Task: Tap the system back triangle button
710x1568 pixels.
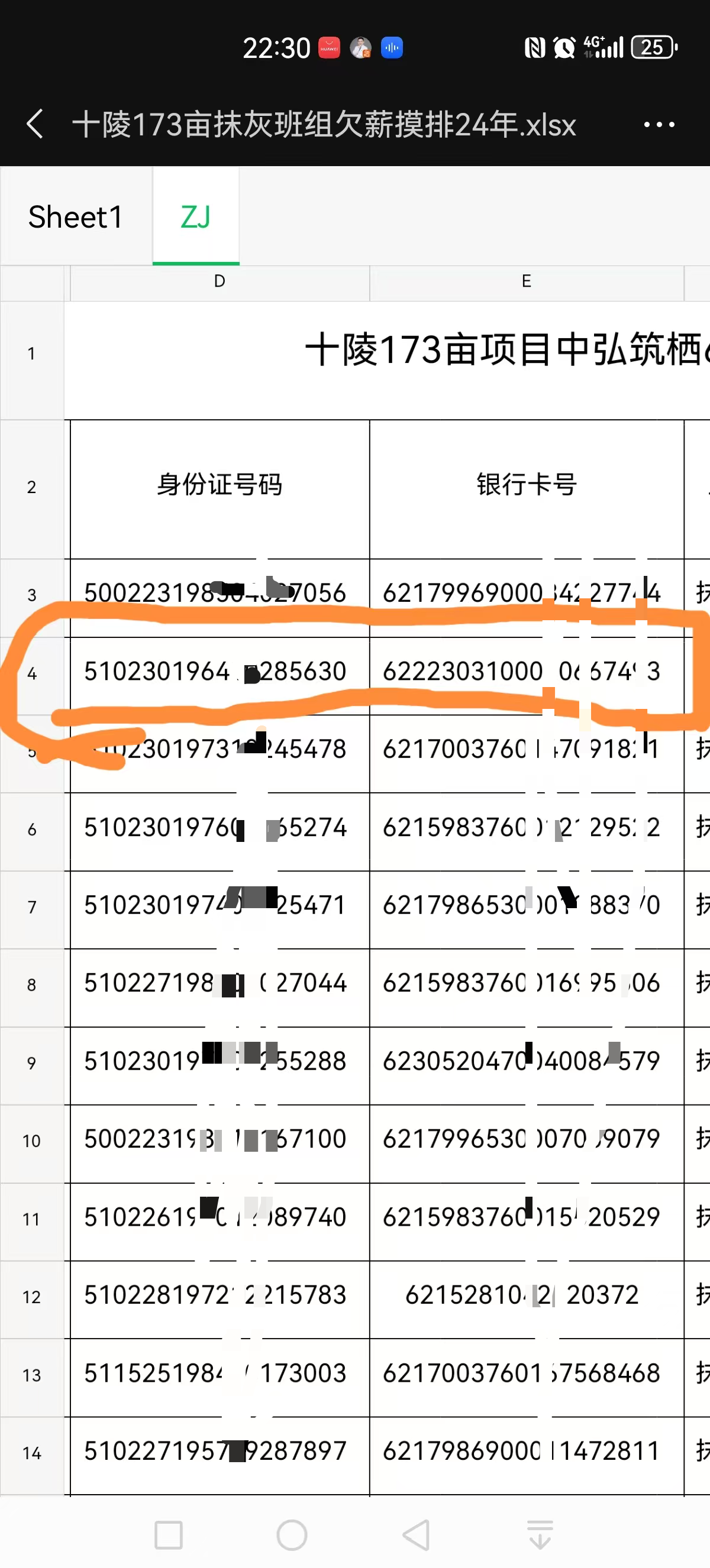Action: pyautogui.click(x=417, y=1534)
